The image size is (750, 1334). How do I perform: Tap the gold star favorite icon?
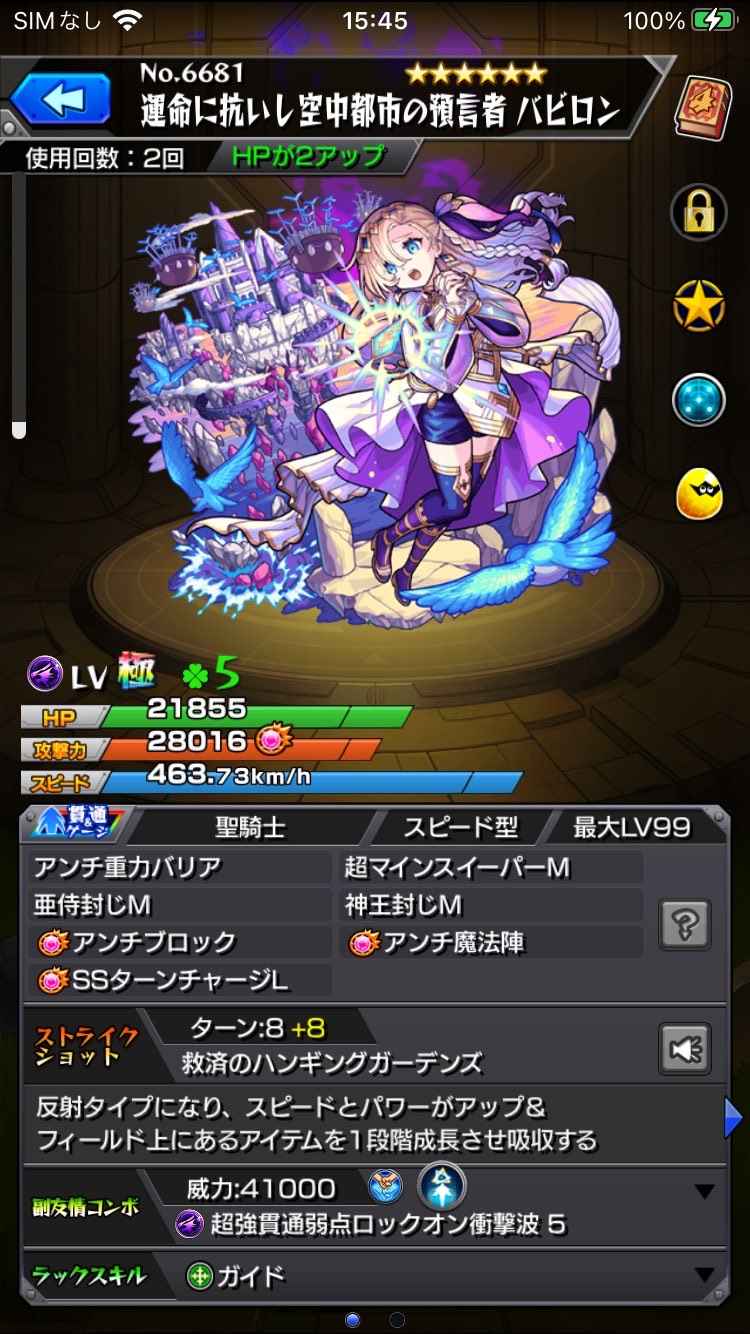click(698, 305)
